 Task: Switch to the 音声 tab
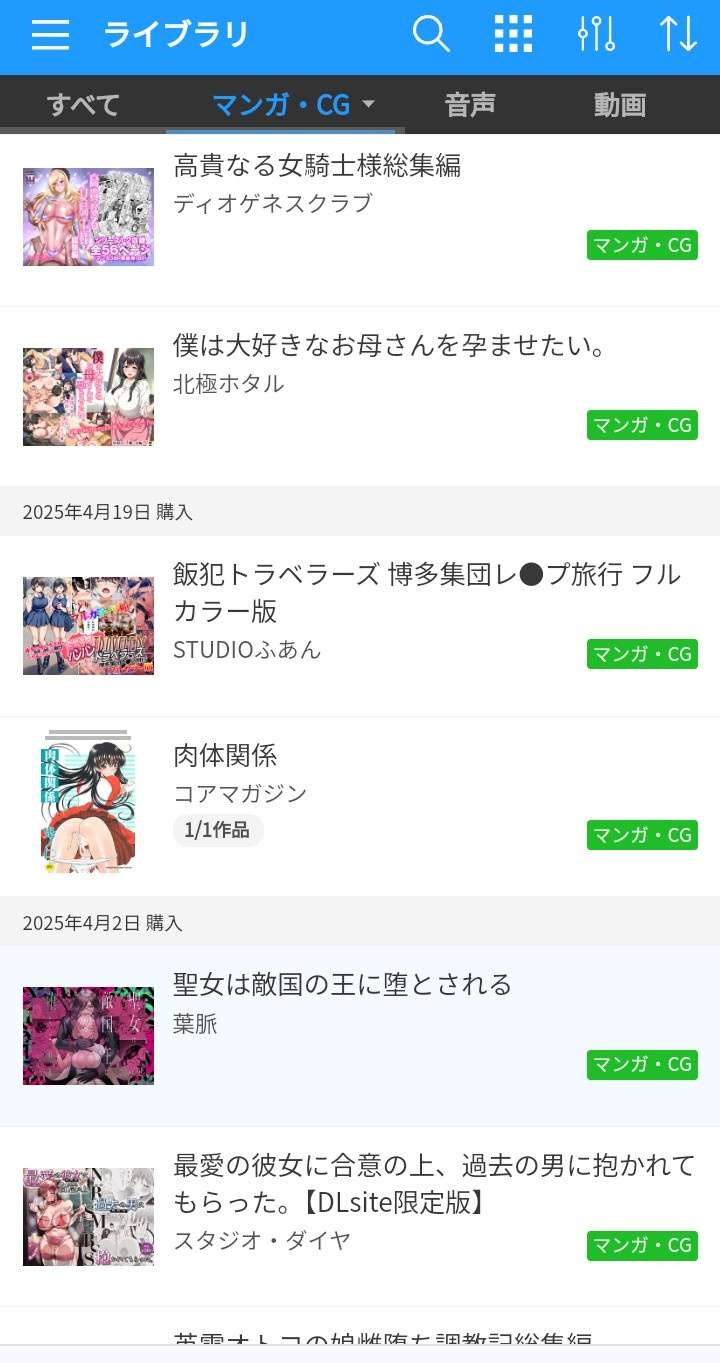click(x=470, y=105)
